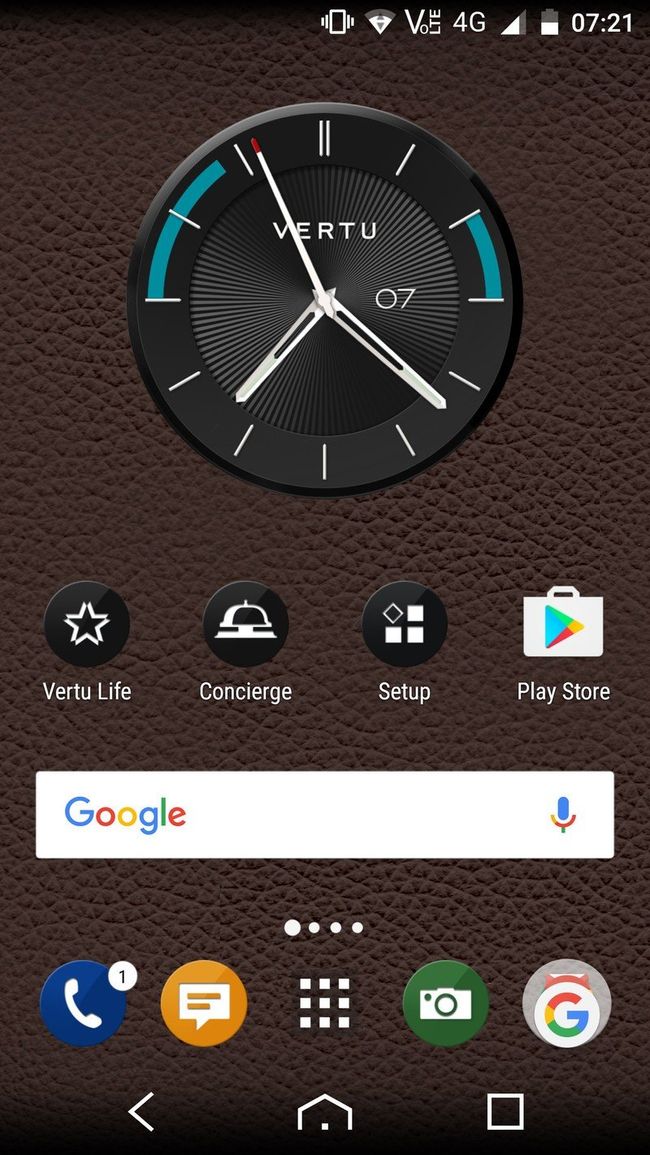Open the app drawer grid

pos(325,1003)
